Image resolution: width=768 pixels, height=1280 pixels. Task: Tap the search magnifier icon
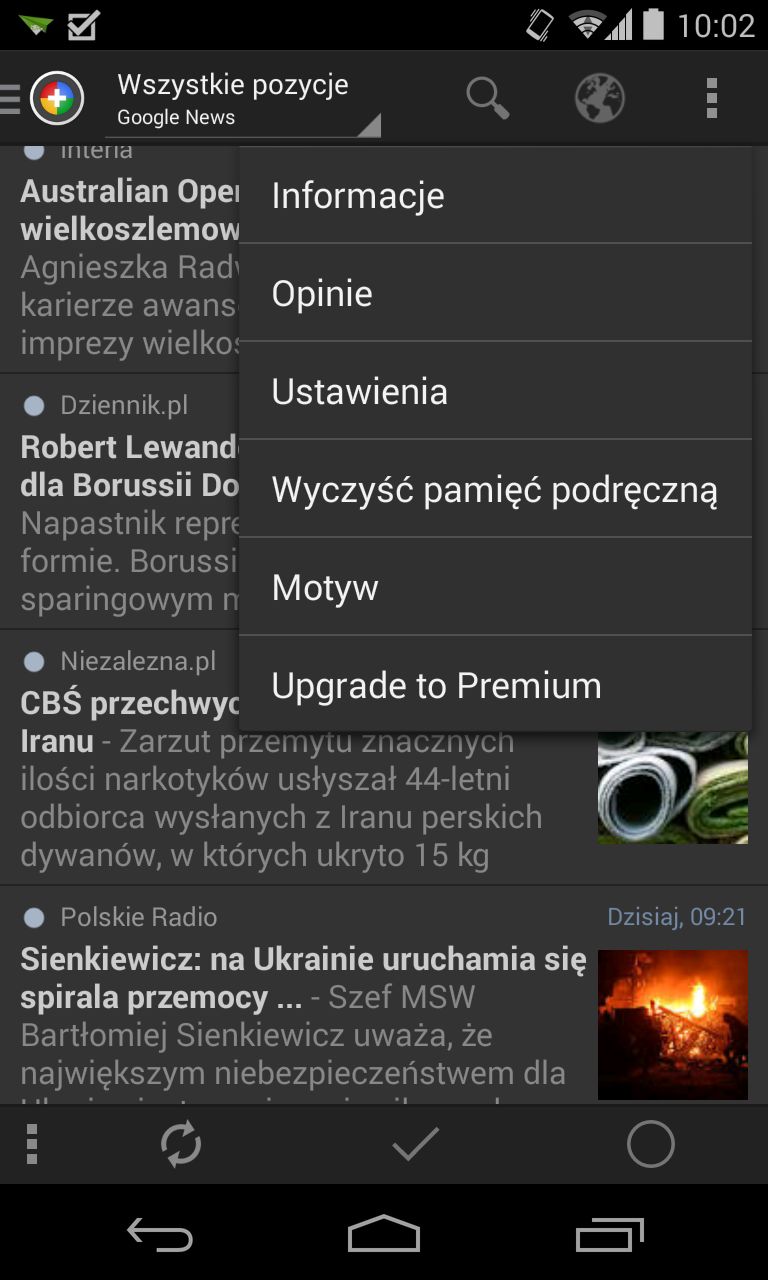pyautogui.click(x=487, y=98)
